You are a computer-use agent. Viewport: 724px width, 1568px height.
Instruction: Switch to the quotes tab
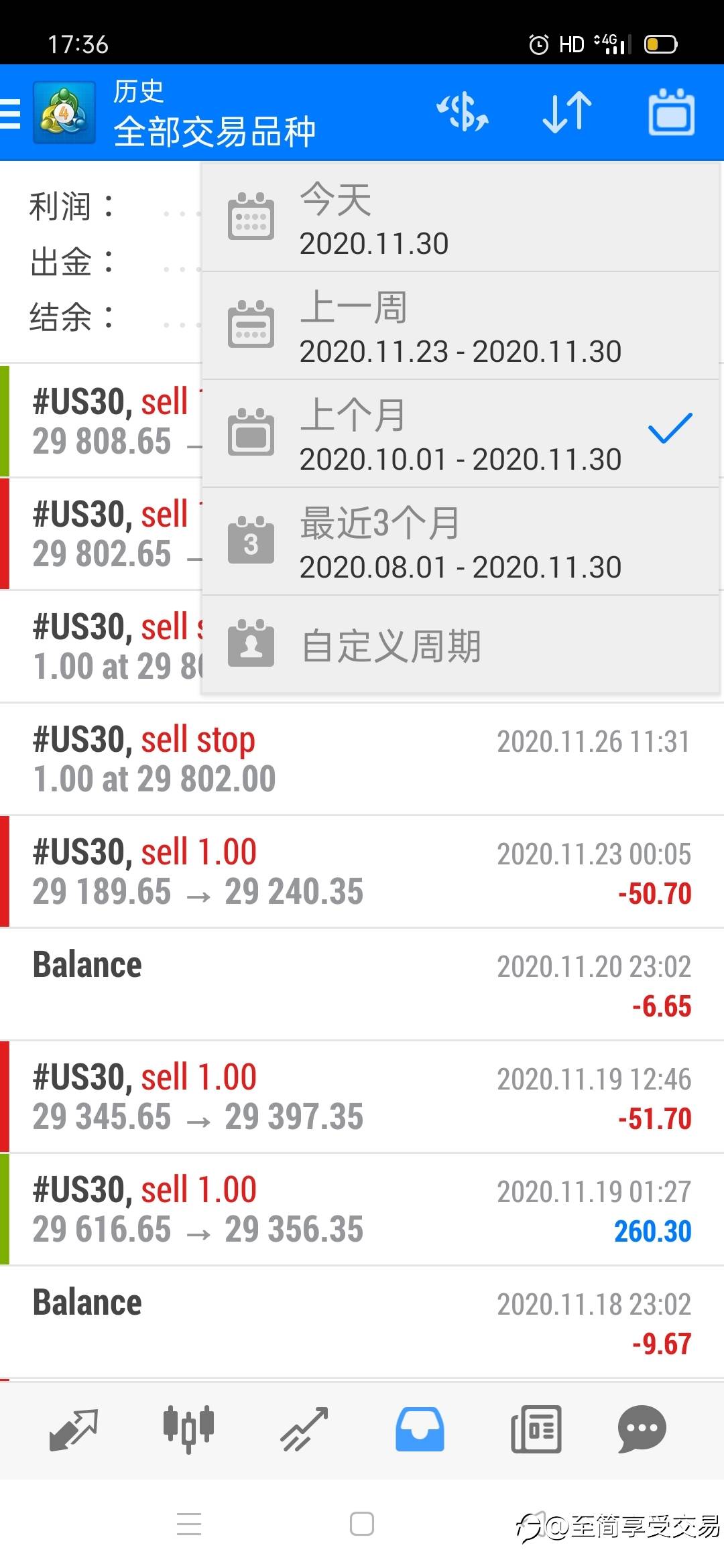[x=74, y=1429]
